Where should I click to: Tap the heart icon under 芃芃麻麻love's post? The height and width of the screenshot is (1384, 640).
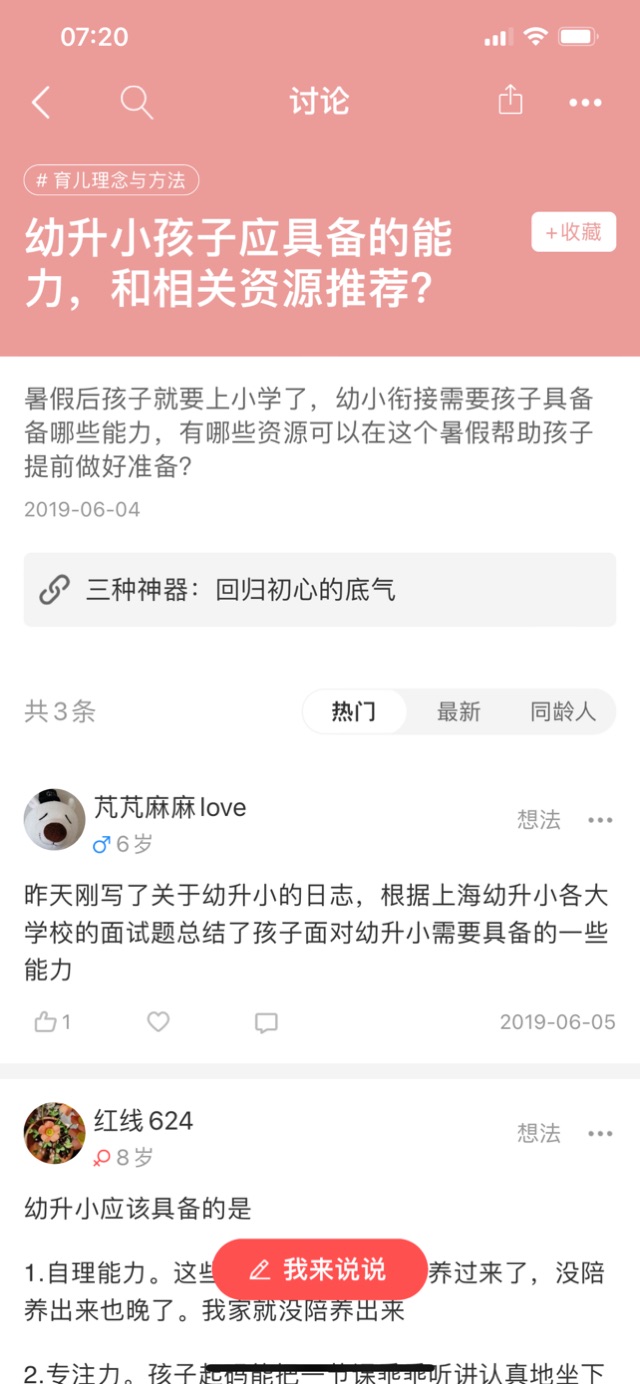pos(158,1022)
